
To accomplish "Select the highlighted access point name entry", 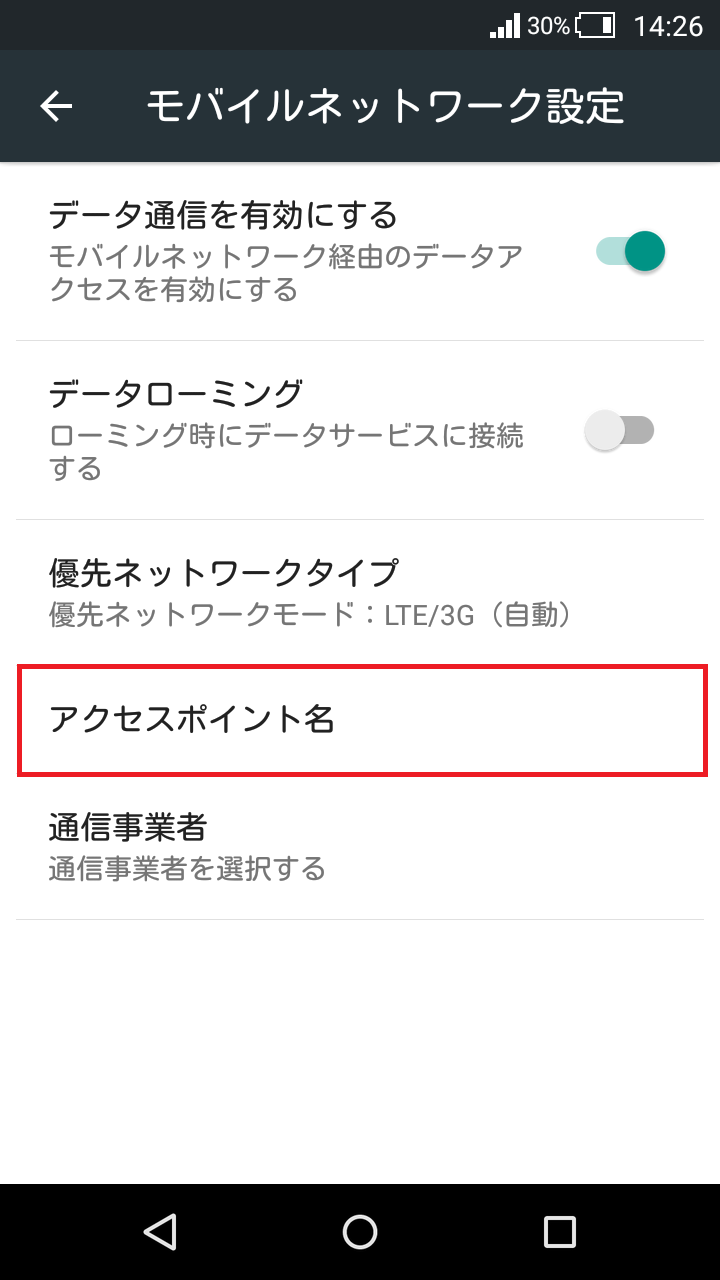I will click(x=360, y=719).
